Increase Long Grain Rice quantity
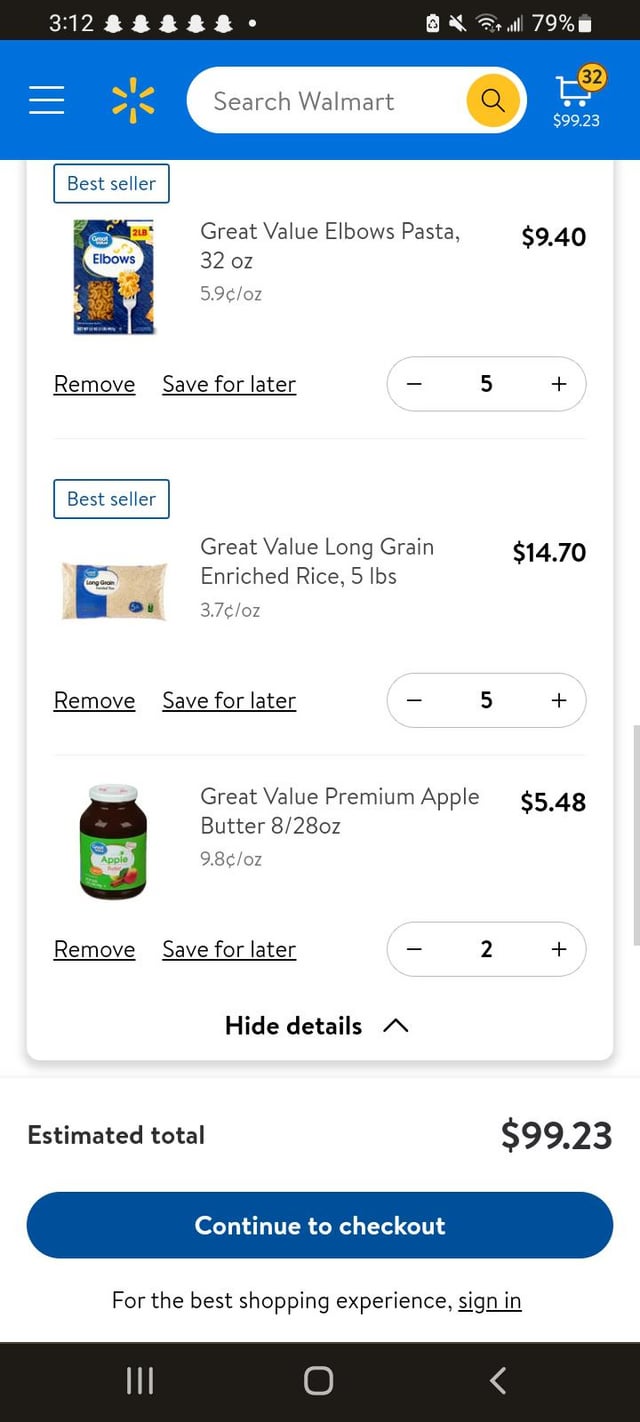The height and width of the screenshot is (1422, 640). 558,700
